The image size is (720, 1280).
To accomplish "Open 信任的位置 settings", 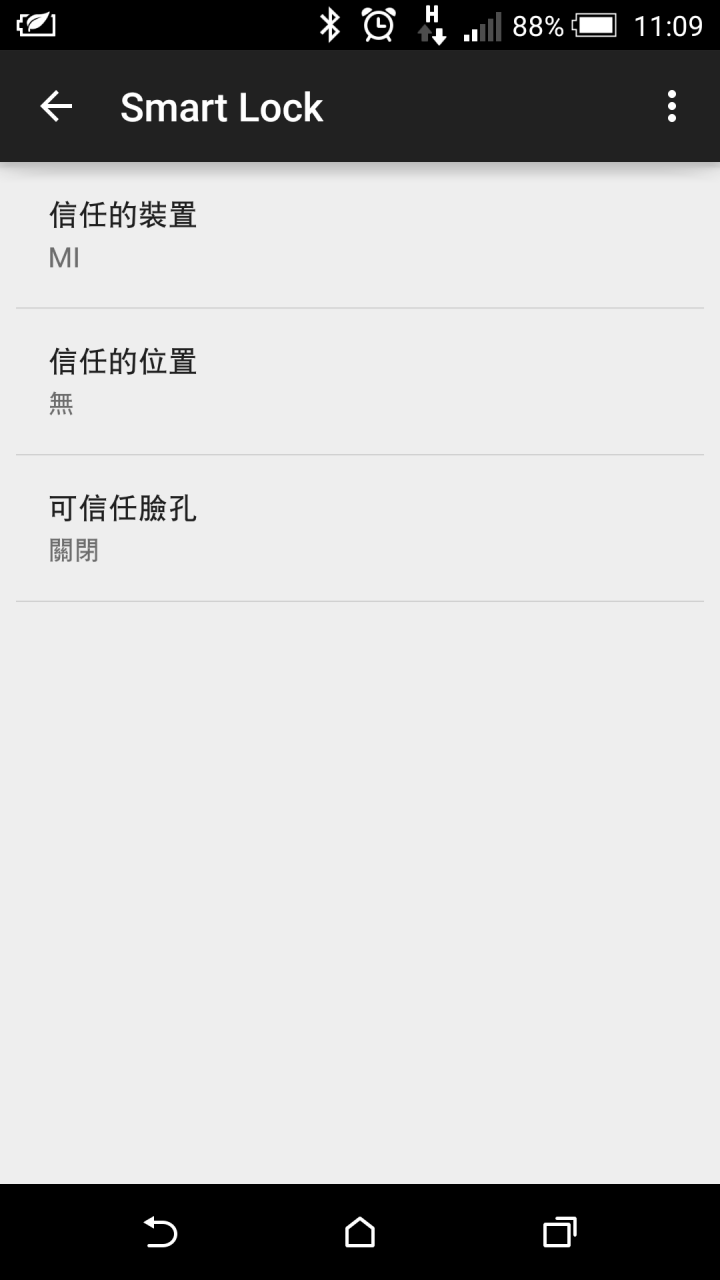I will click(x=360, y=381).
